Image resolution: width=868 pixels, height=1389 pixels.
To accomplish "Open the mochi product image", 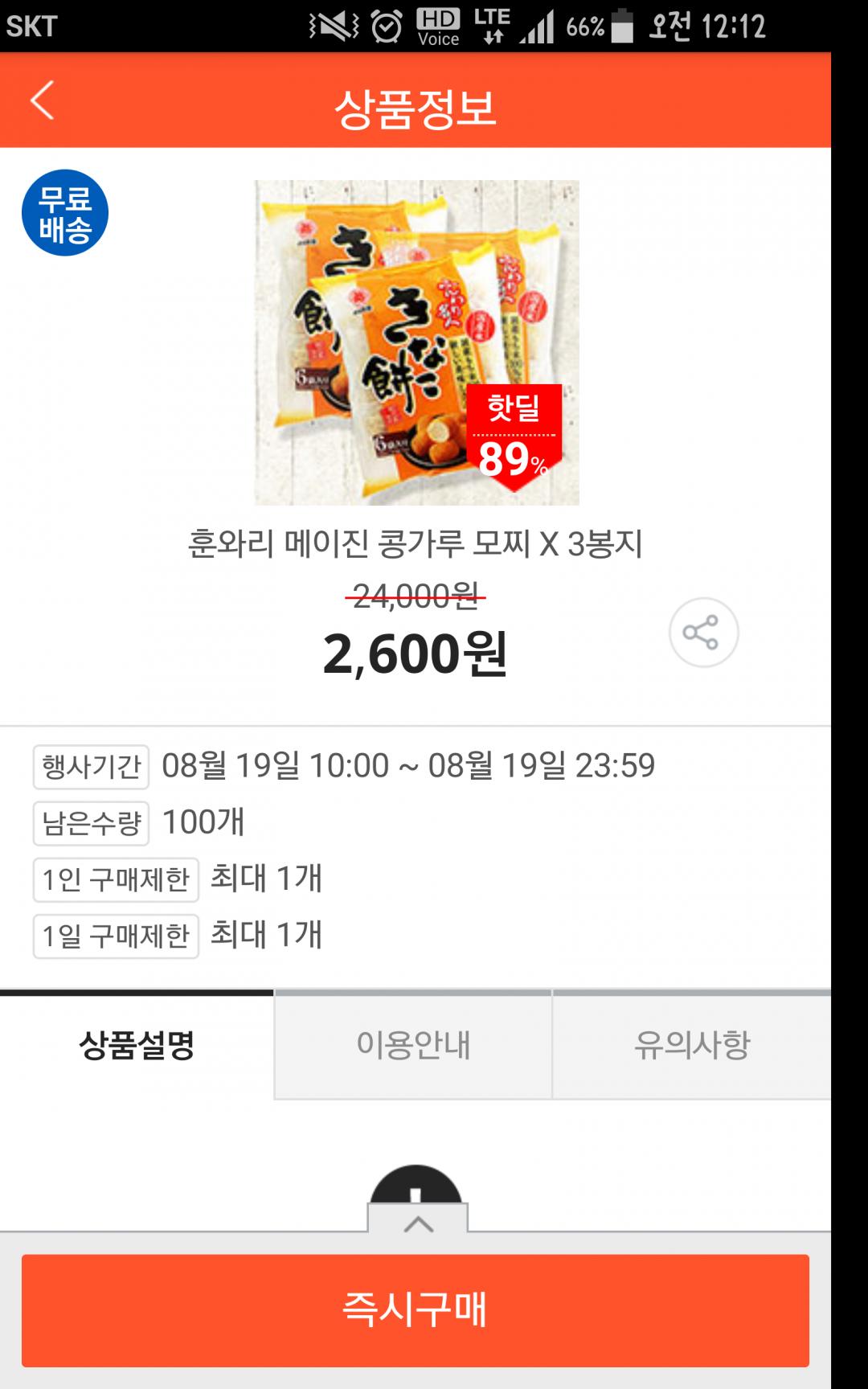I will point(416,342).
